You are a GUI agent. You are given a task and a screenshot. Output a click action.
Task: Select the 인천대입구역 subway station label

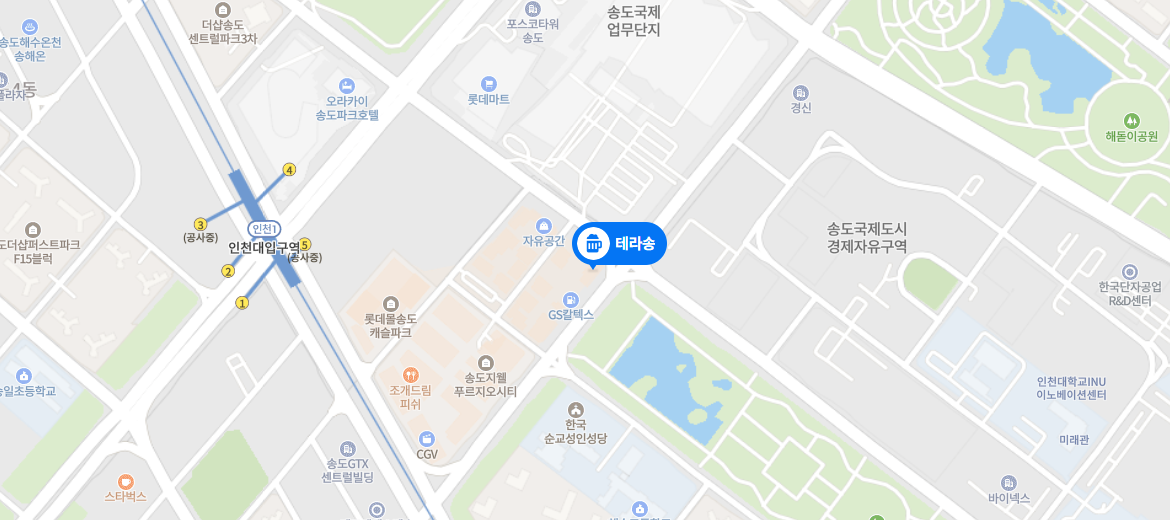coord(264,247)
